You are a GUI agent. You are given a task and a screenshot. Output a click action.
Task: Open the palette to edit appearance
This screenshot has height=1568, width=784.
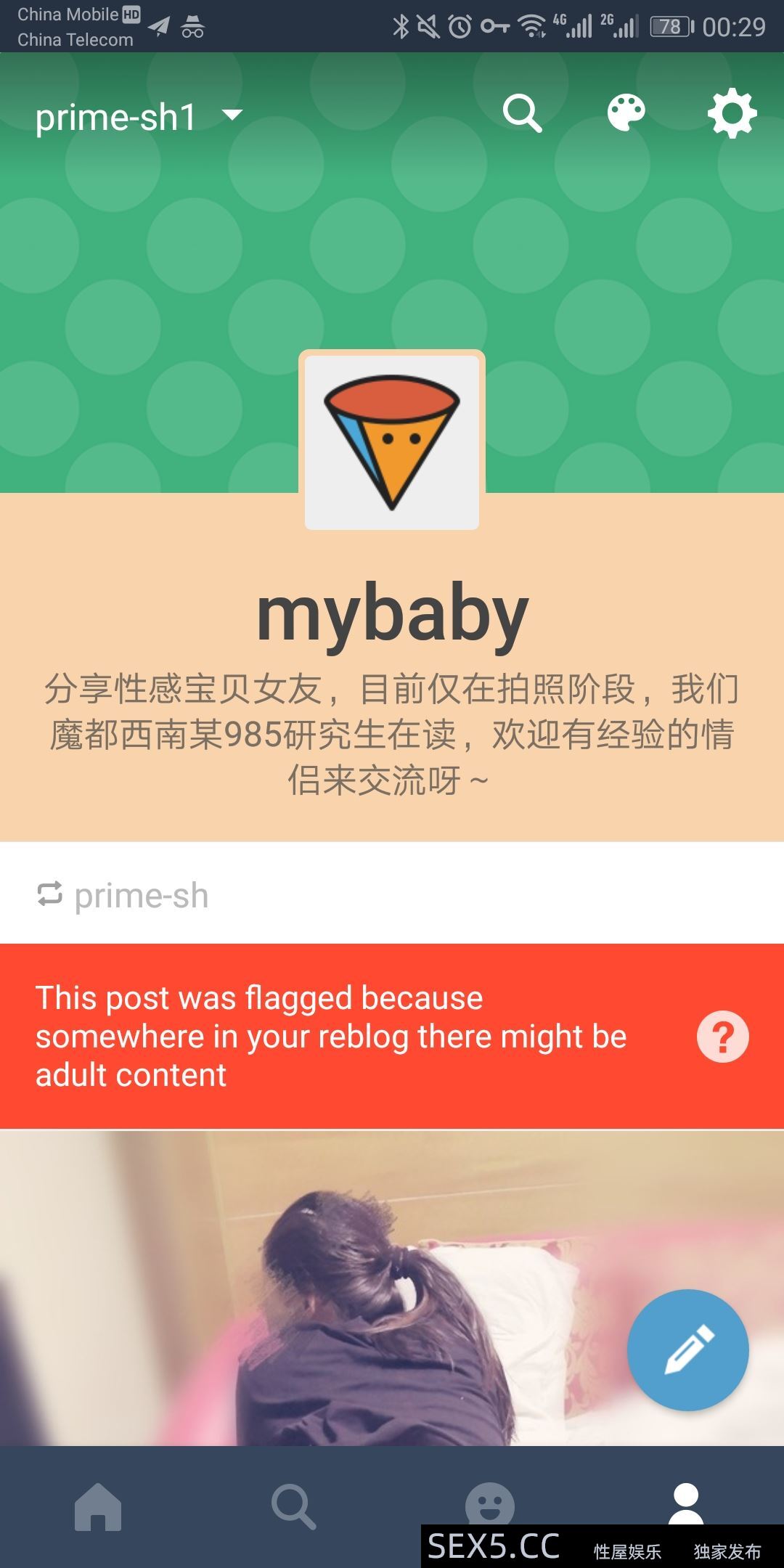626,114
